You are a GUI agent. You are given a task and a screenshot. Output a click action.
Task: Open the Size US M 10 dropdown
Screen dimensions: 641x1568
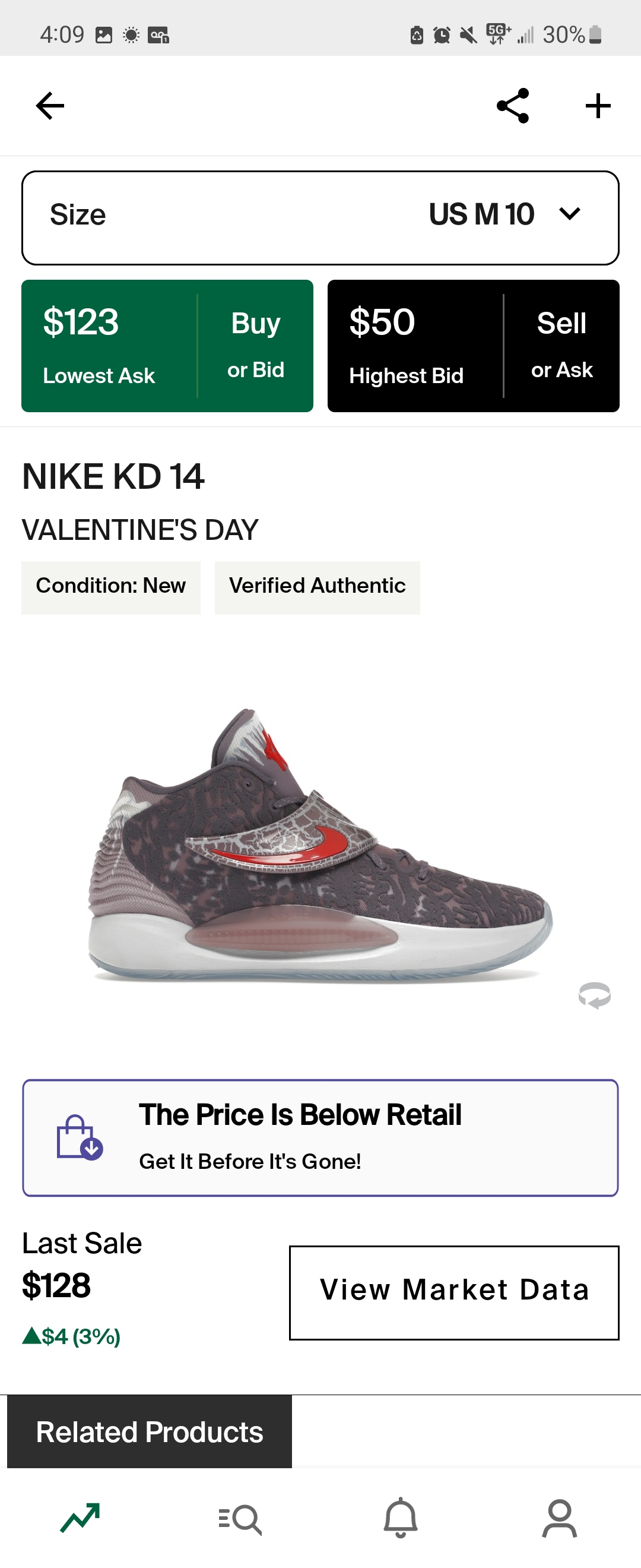[x=320, y=217]
